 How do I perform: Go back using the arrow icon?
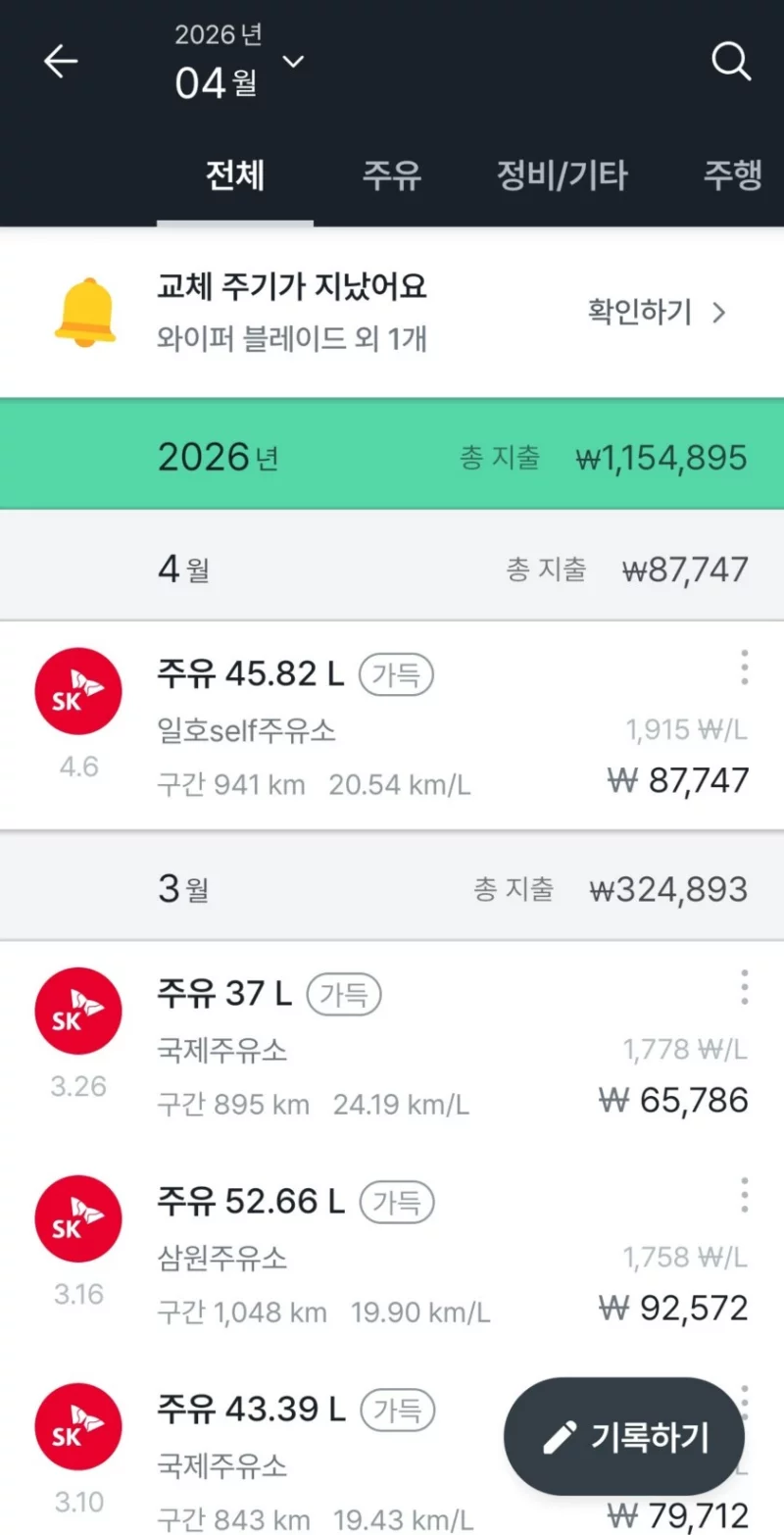[61, 62]
